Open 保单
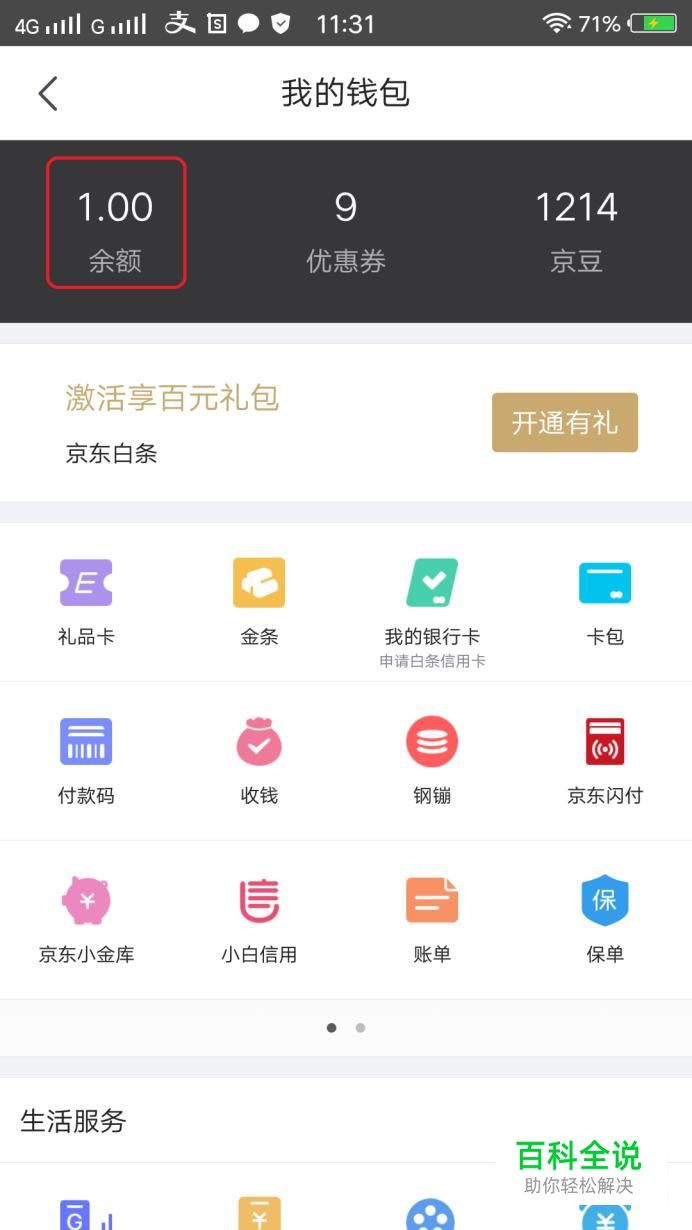 605,920
